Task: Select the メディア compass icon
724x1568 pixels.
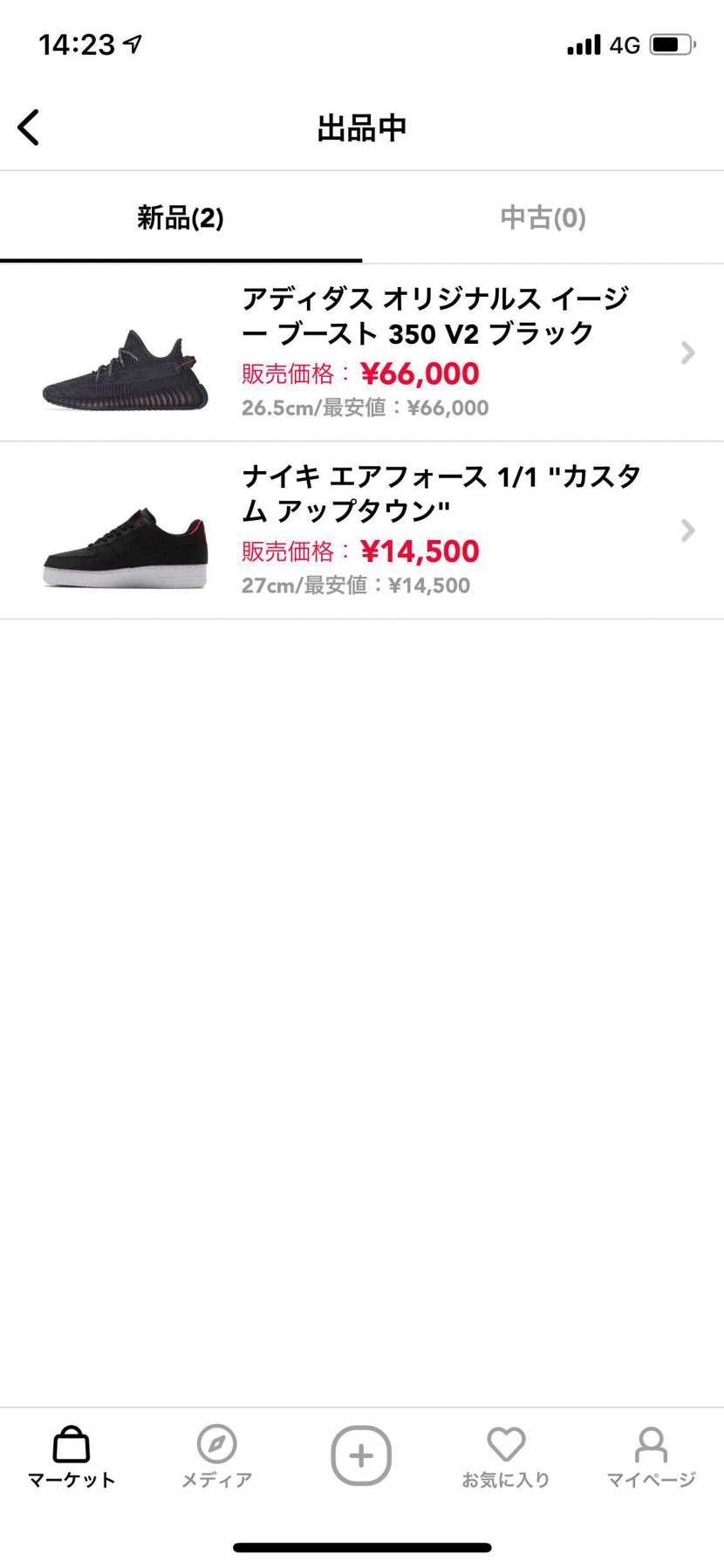Action: tap(215, 1448)
